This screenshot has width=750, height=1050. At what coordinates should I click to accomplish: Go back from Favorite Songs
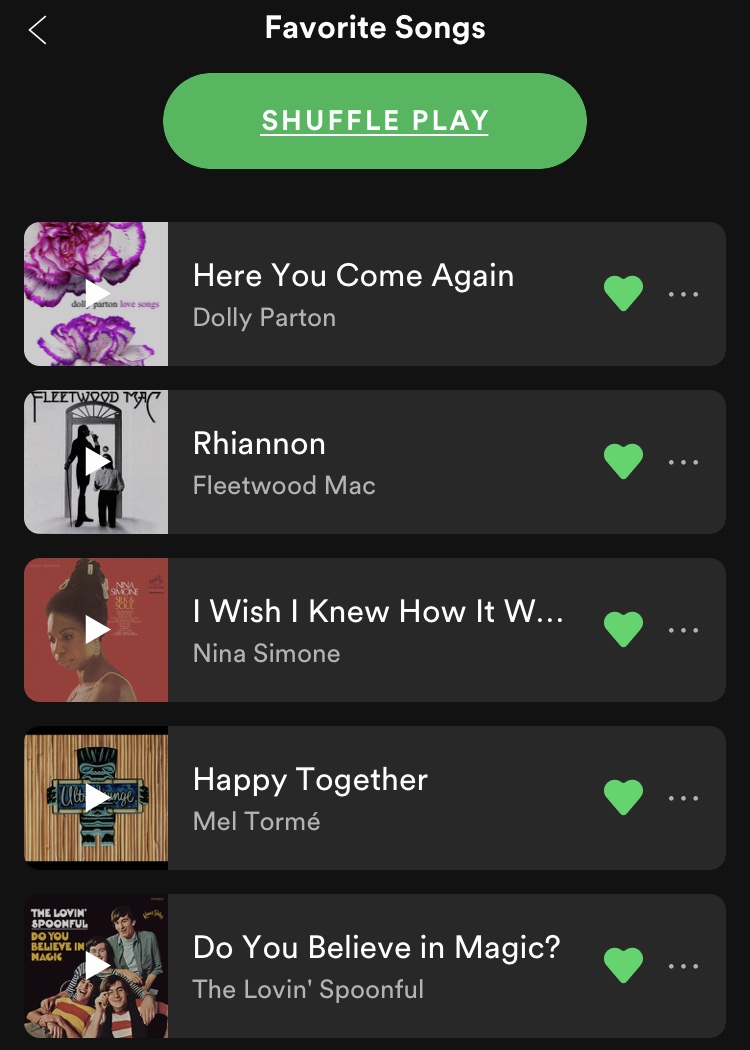click(38, 30)
